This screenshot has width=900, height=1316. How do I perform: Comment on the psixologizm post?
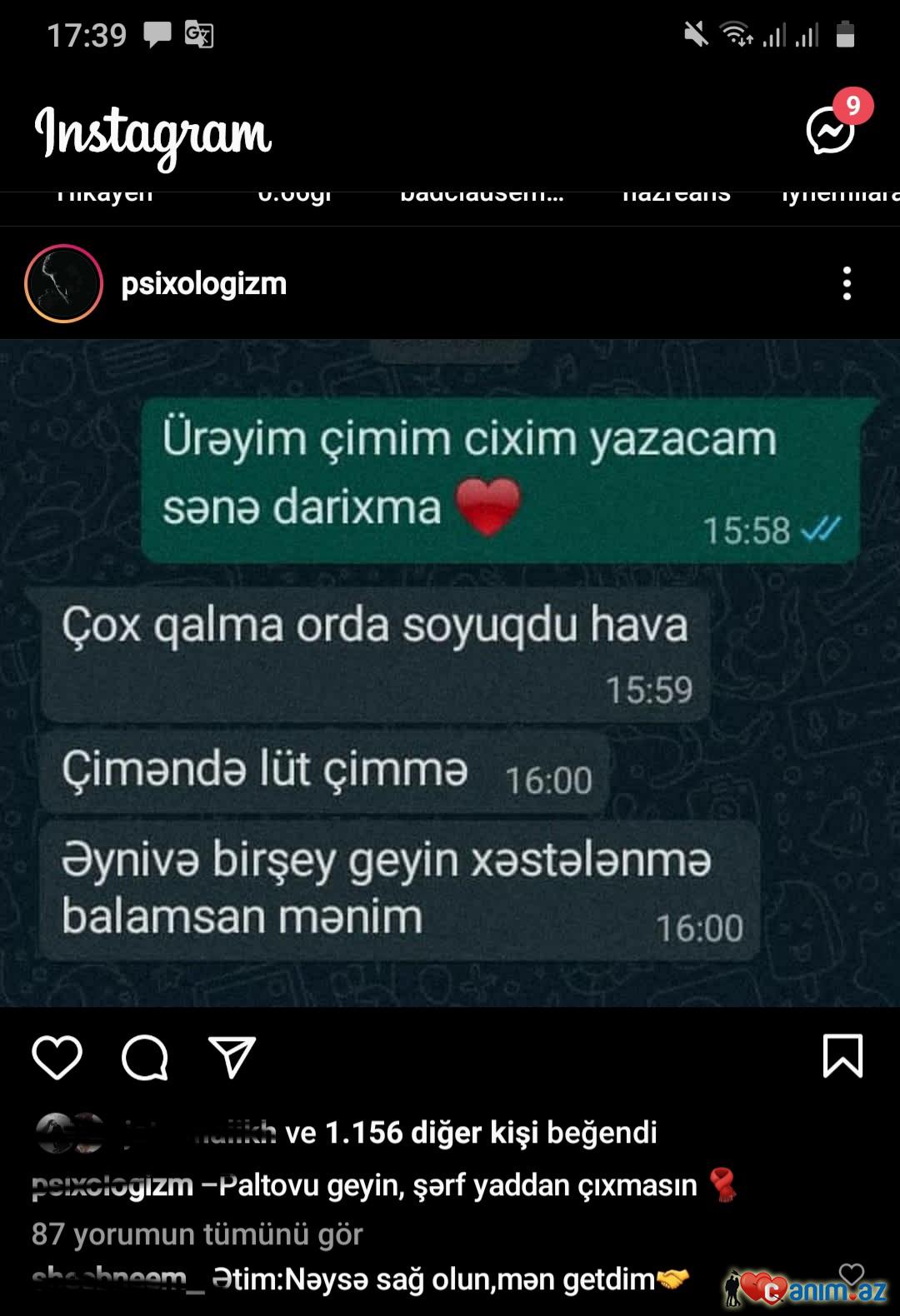(145, 1058)
